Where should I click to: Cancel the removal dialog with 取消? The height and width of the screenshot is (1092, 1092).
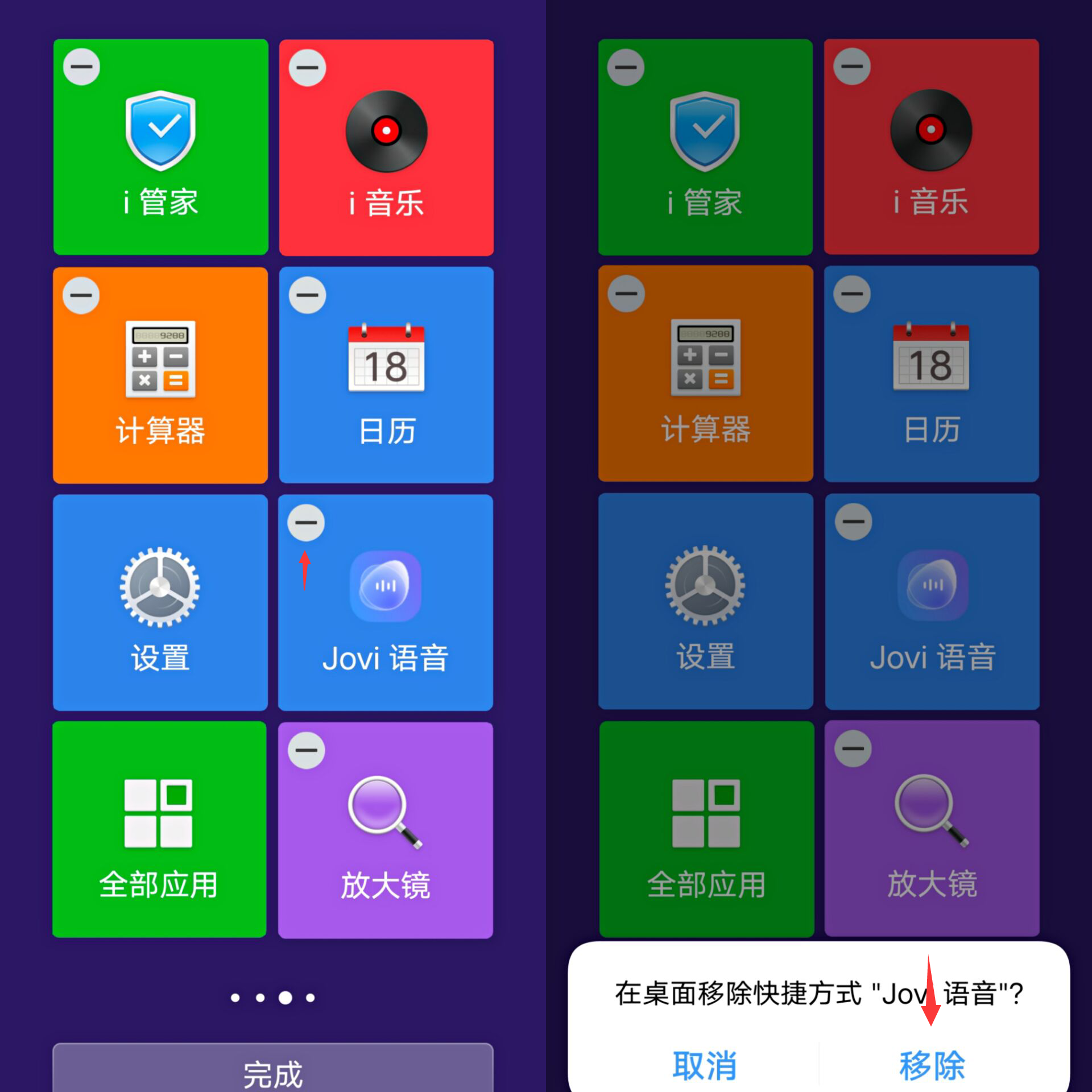click(x=704, y=1065)
